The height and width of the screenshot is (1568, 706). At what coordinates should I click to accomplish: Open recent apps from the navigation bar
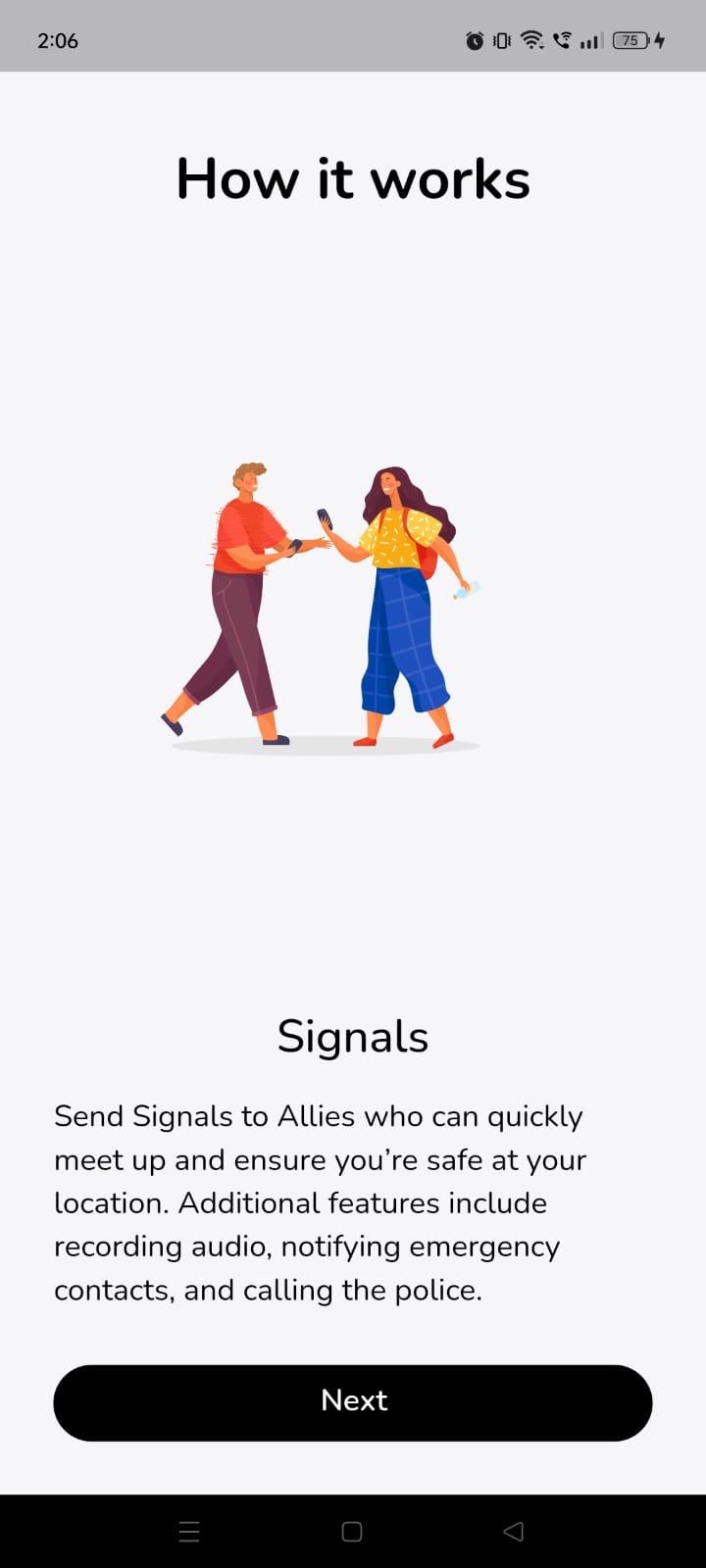(189, 1531)
